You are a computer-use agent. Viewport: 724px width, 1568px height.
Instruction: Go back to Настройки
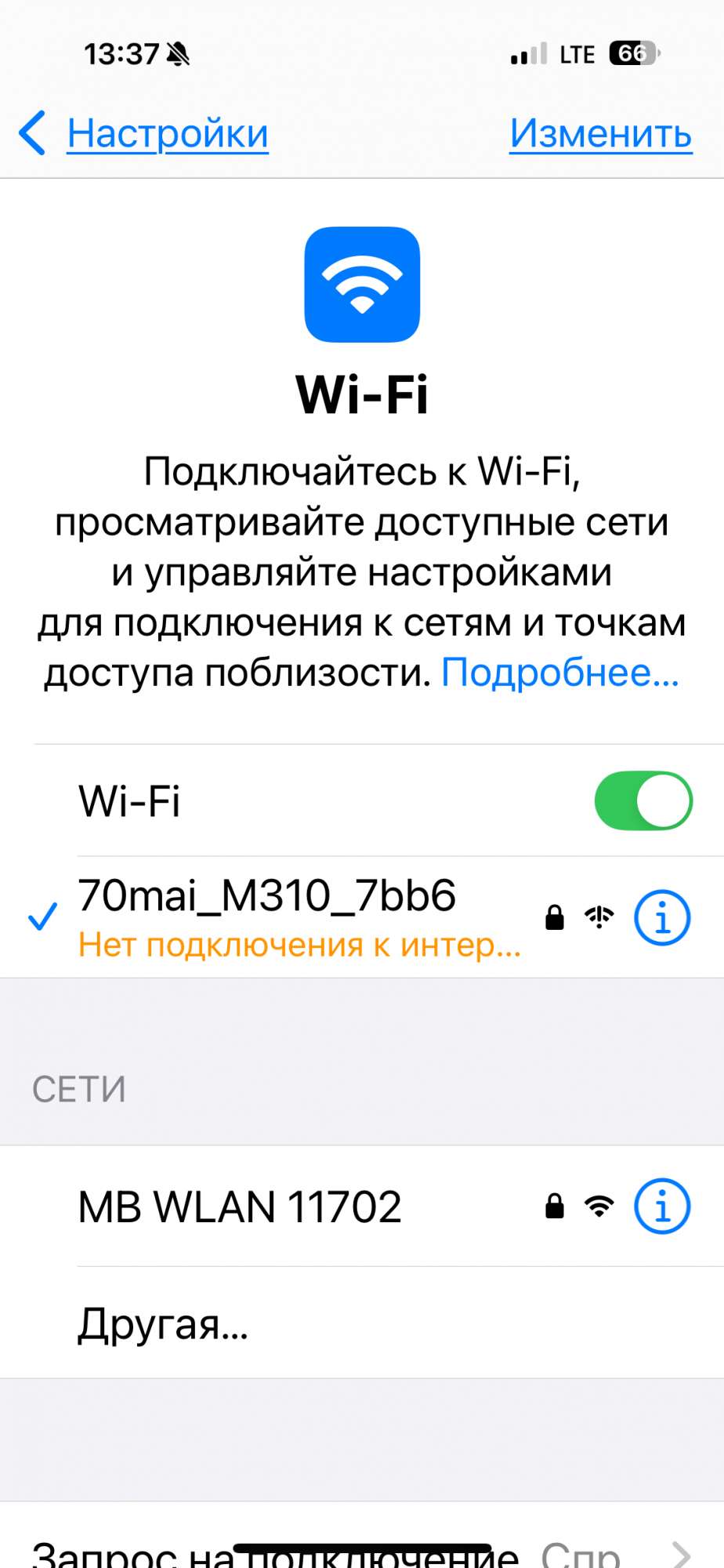point(144,132)
